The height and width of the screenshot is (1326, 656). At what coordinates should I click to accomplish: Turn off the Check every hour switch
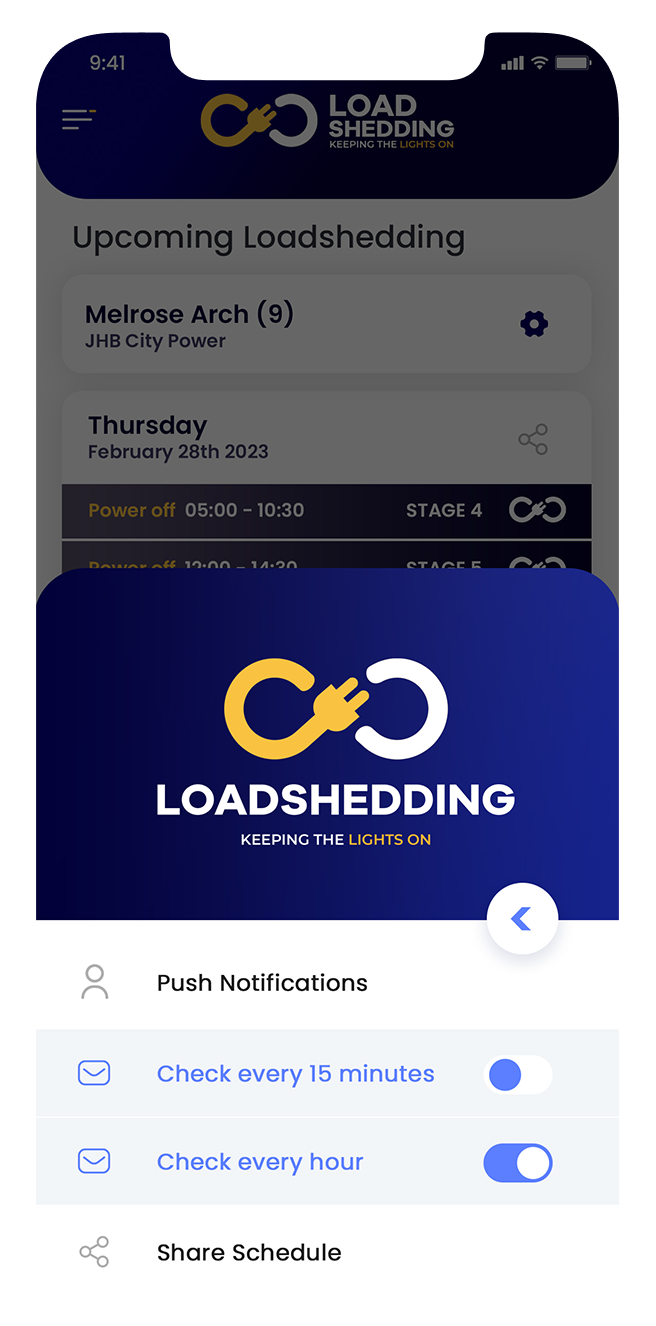click(517, 1163)
